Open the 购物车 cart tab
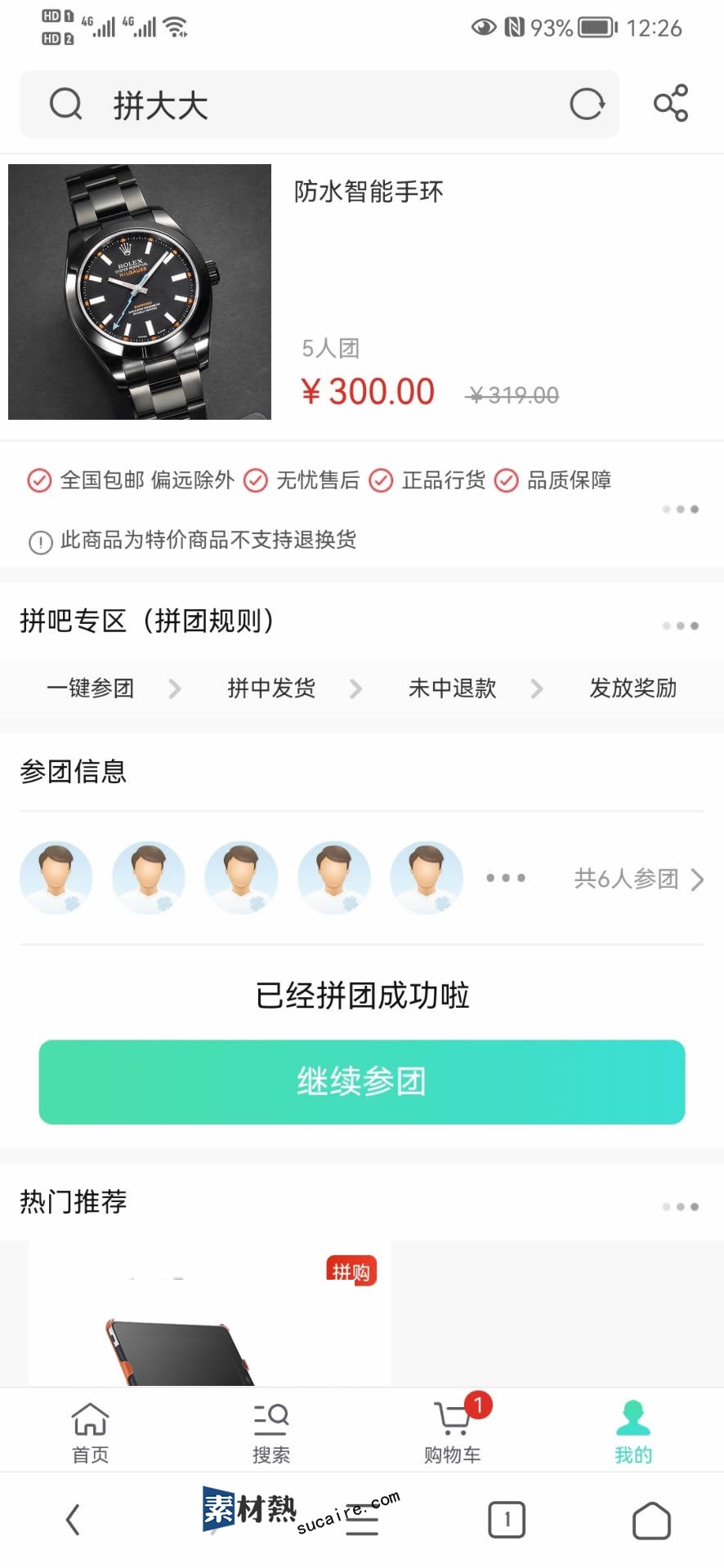 453,1432
